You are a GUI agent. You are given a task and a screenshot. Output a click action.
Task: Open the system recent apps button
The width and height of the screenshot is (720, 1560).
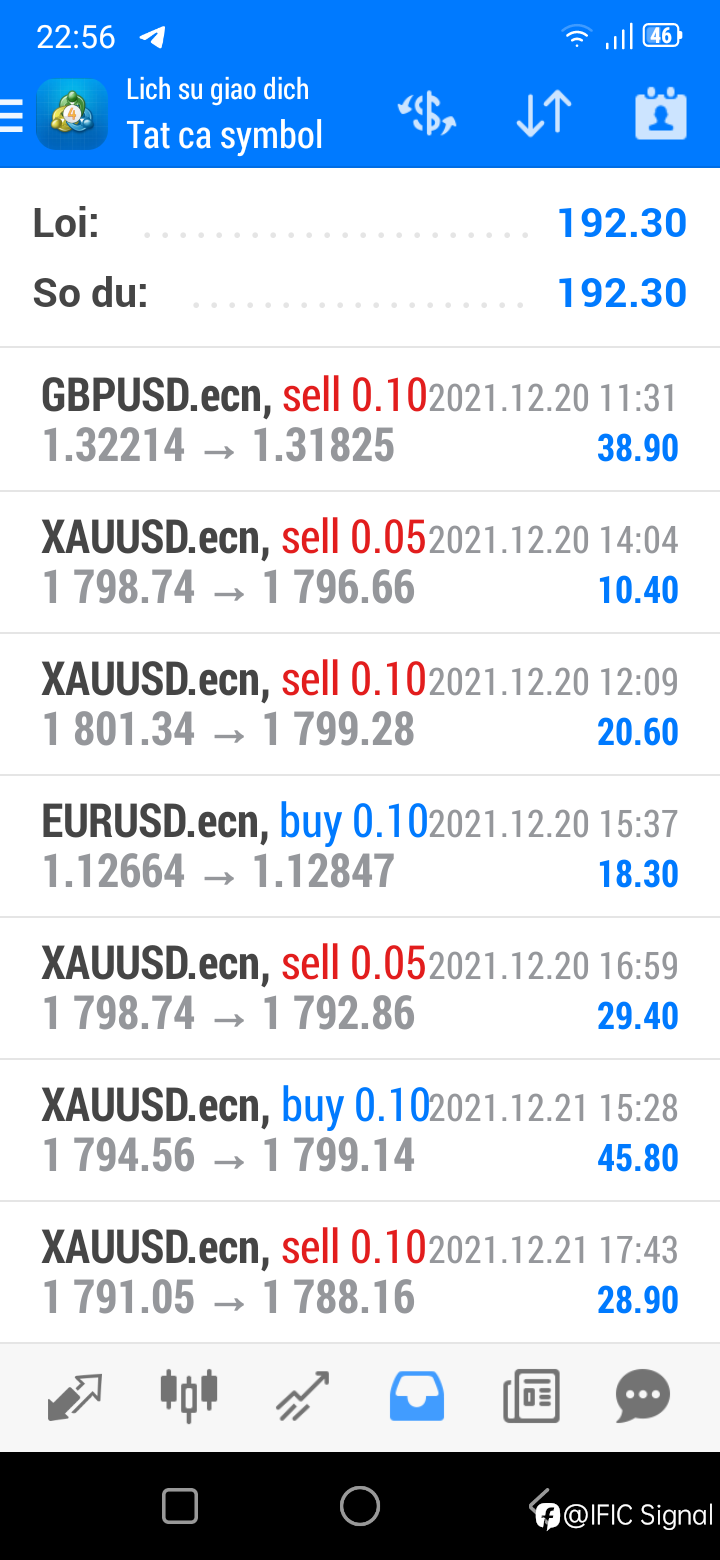(x=180, y=1506)
